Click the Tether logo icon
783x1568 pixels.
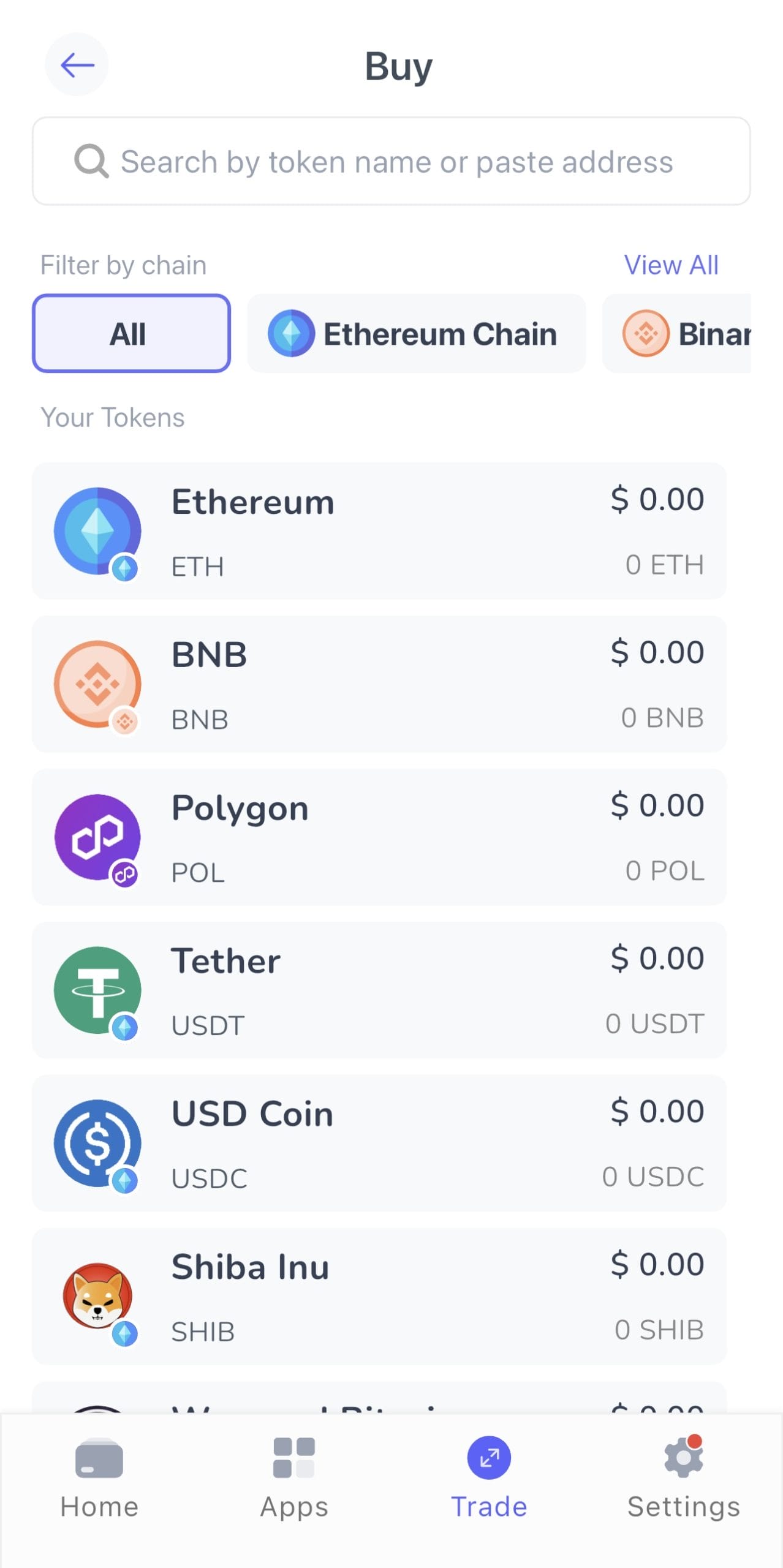coord(97,989)
